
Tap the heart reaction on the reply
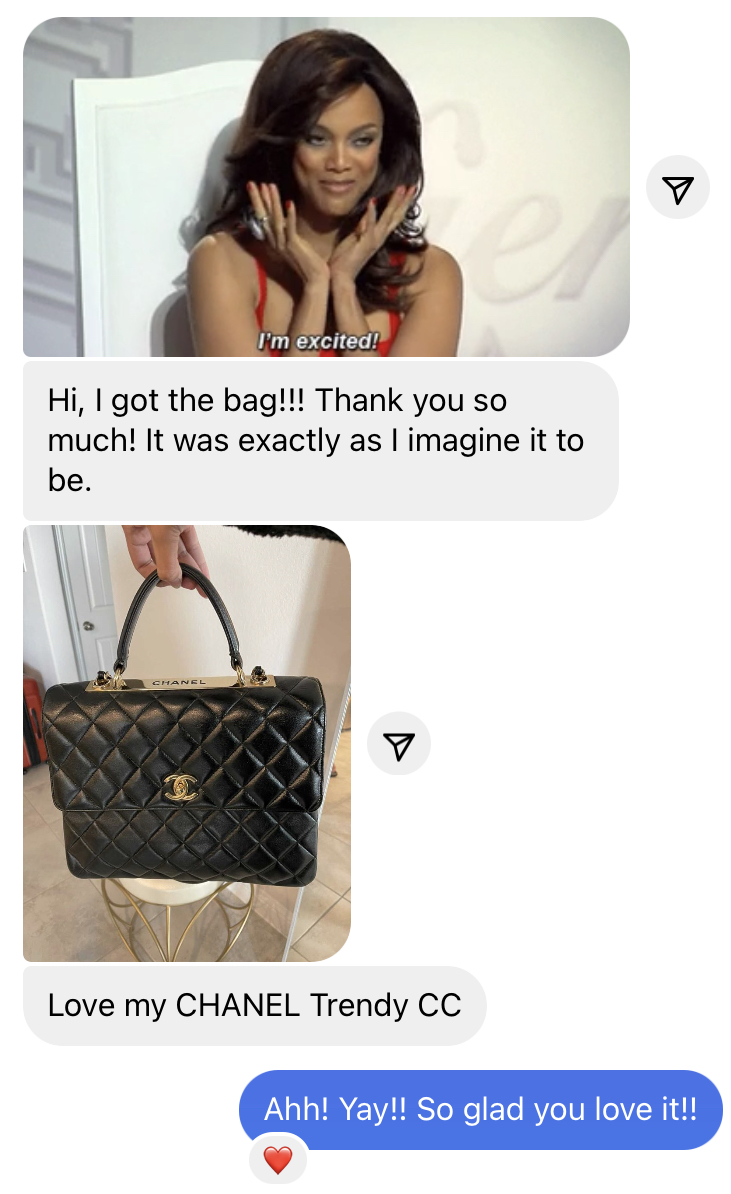coord(277,1160)
